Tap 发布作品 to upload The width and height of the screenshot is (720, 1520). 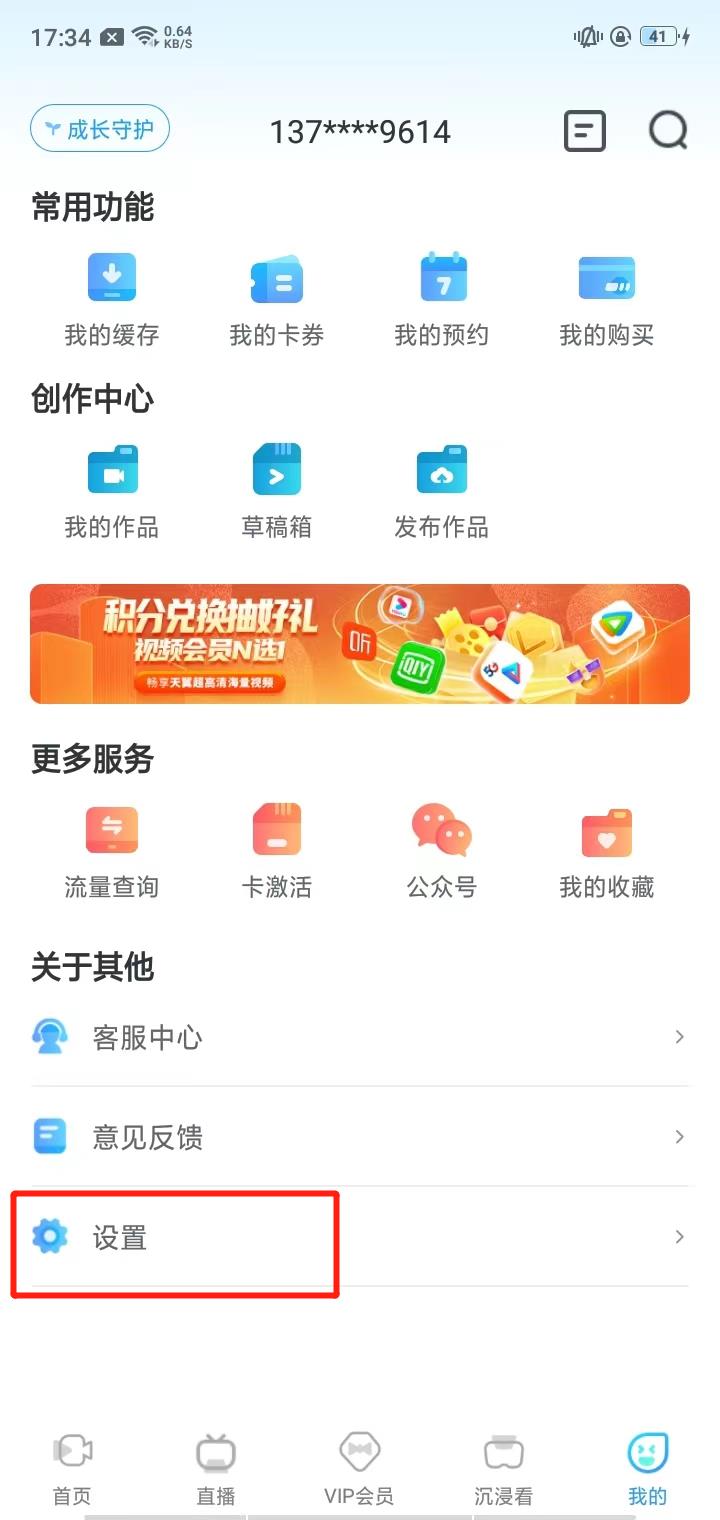442,490
